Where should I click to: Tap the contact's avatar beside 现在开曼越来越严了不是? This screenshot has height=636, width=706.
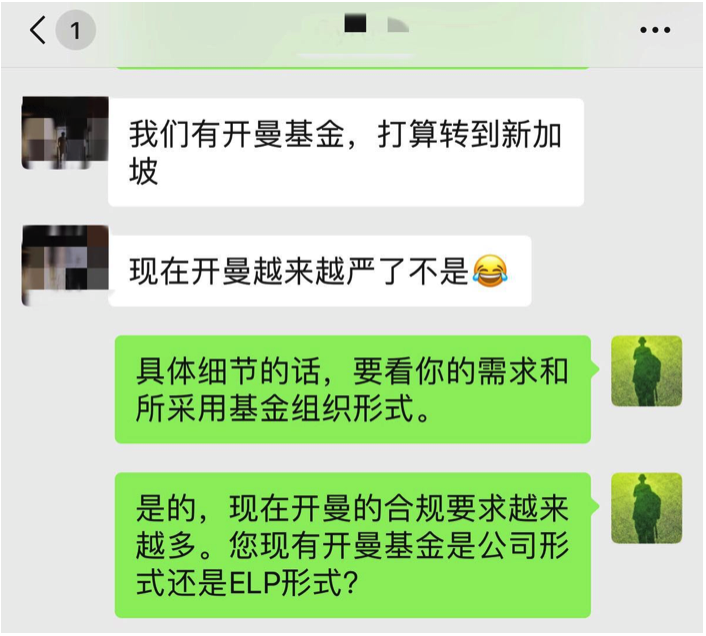64,266
